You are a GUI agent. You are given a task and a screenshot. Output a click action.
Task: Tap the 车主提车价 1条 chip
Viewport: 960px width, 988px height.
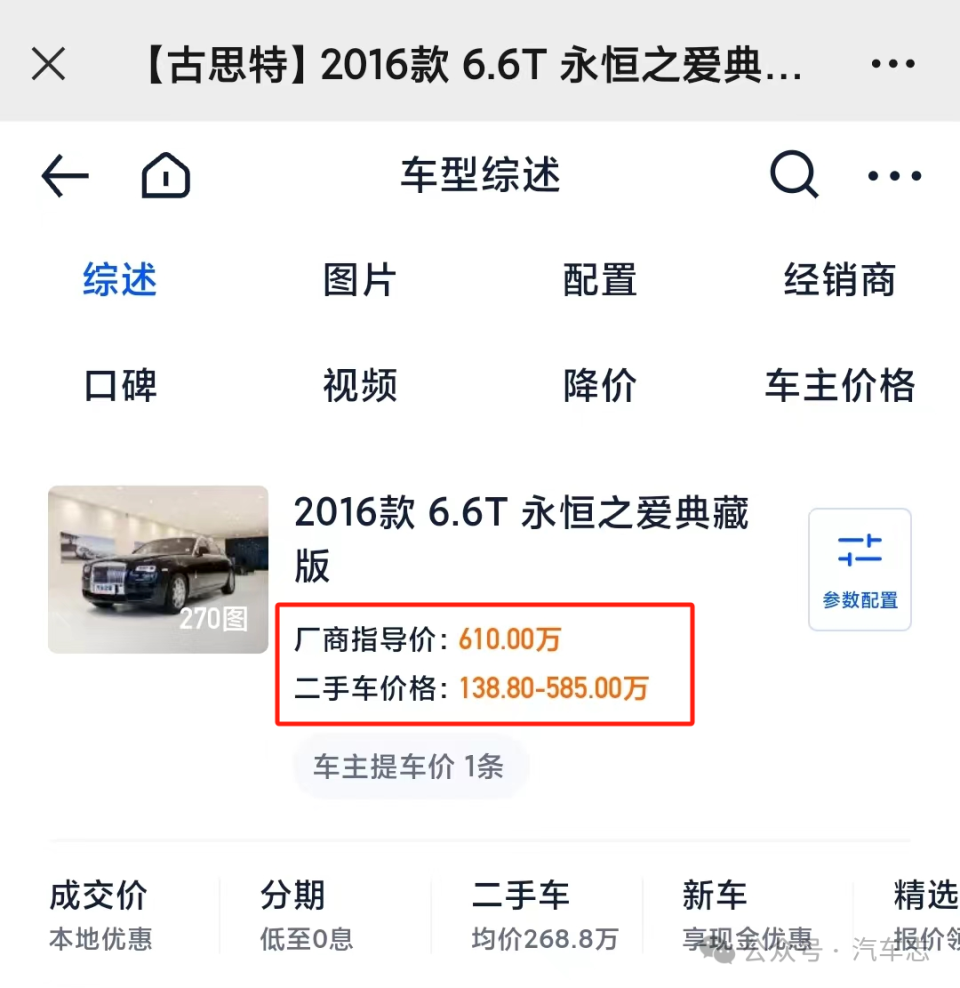click(x=409, y=767)
